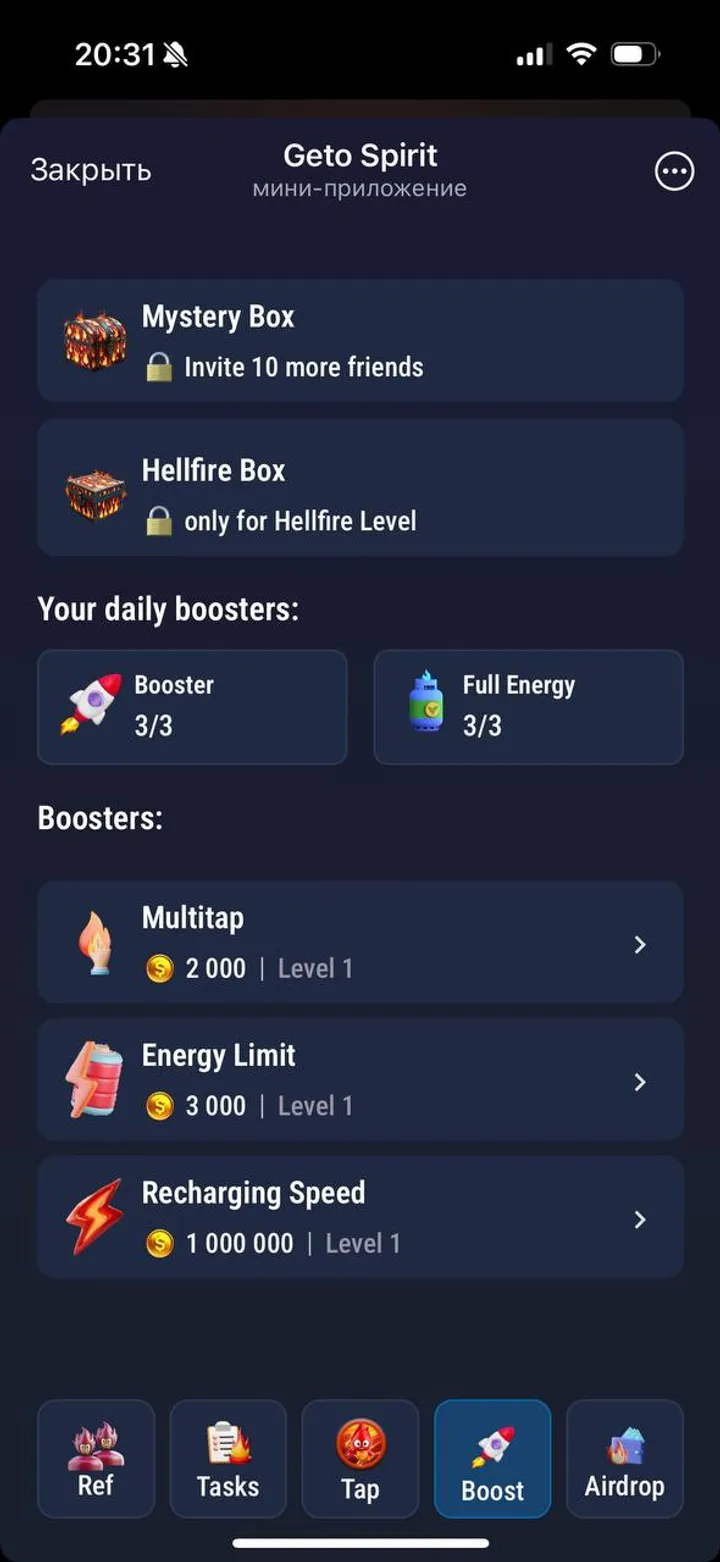This screenshot has height=1562, width=720.
Task: Open the Recharging Speed upgrade
Action: click(x=360, y=1217)
